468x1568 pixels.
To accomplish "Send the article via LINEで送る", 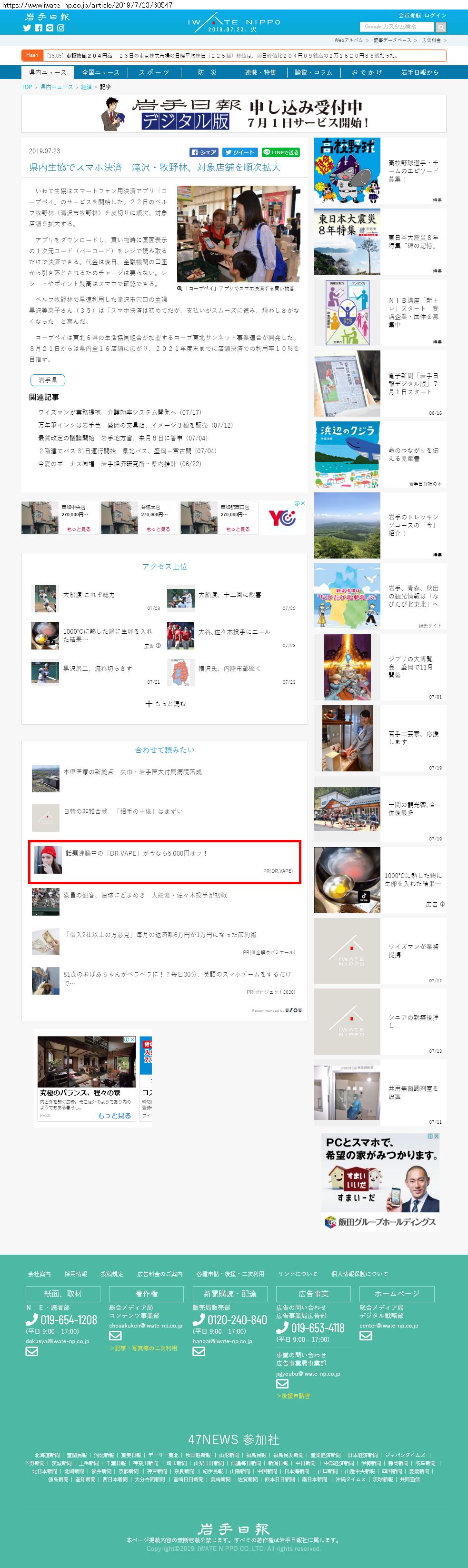I will tap(280, 152).
